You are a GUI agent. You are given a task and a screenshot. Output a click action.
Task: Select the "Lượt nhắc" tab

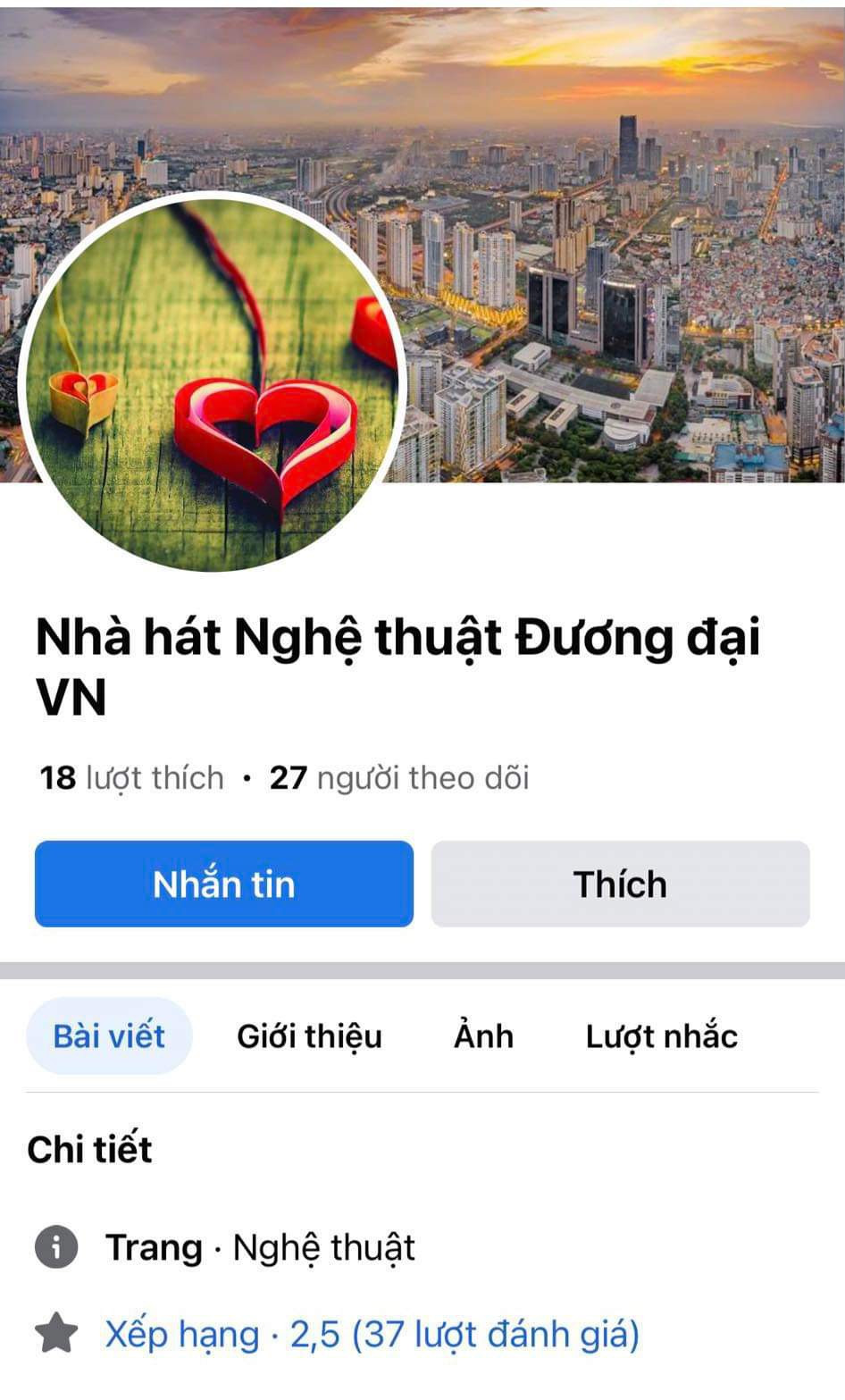tap(659, 1035)
